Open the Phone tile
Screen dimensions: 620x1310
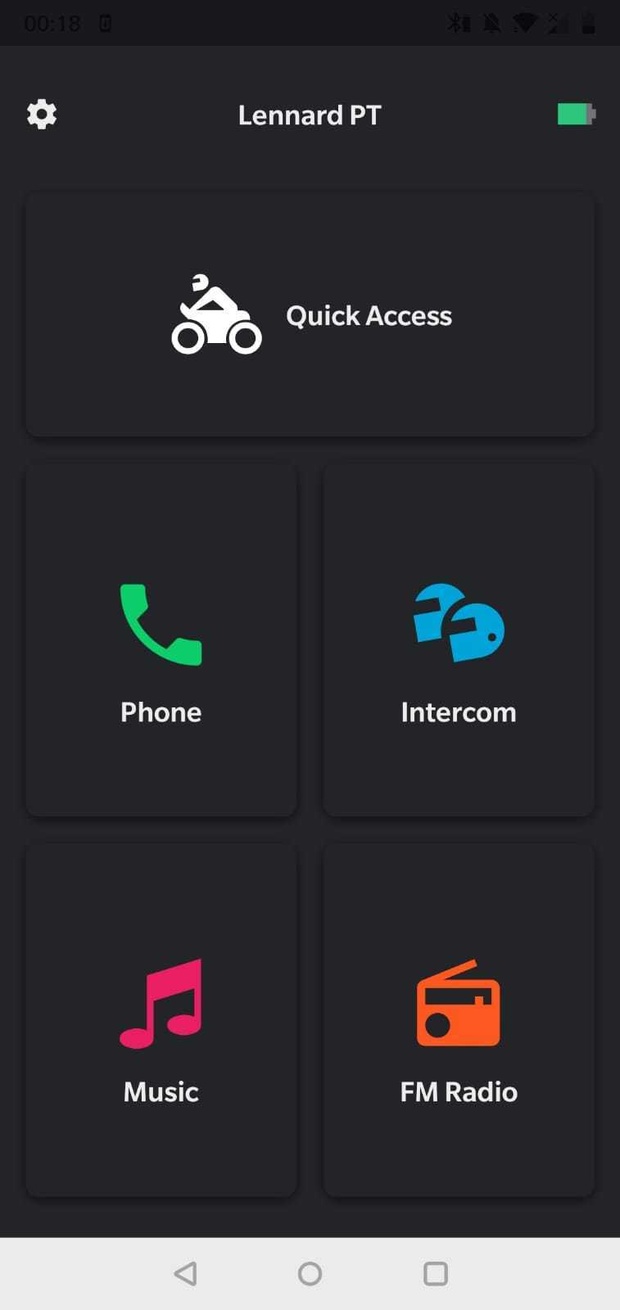coord(161,640)
